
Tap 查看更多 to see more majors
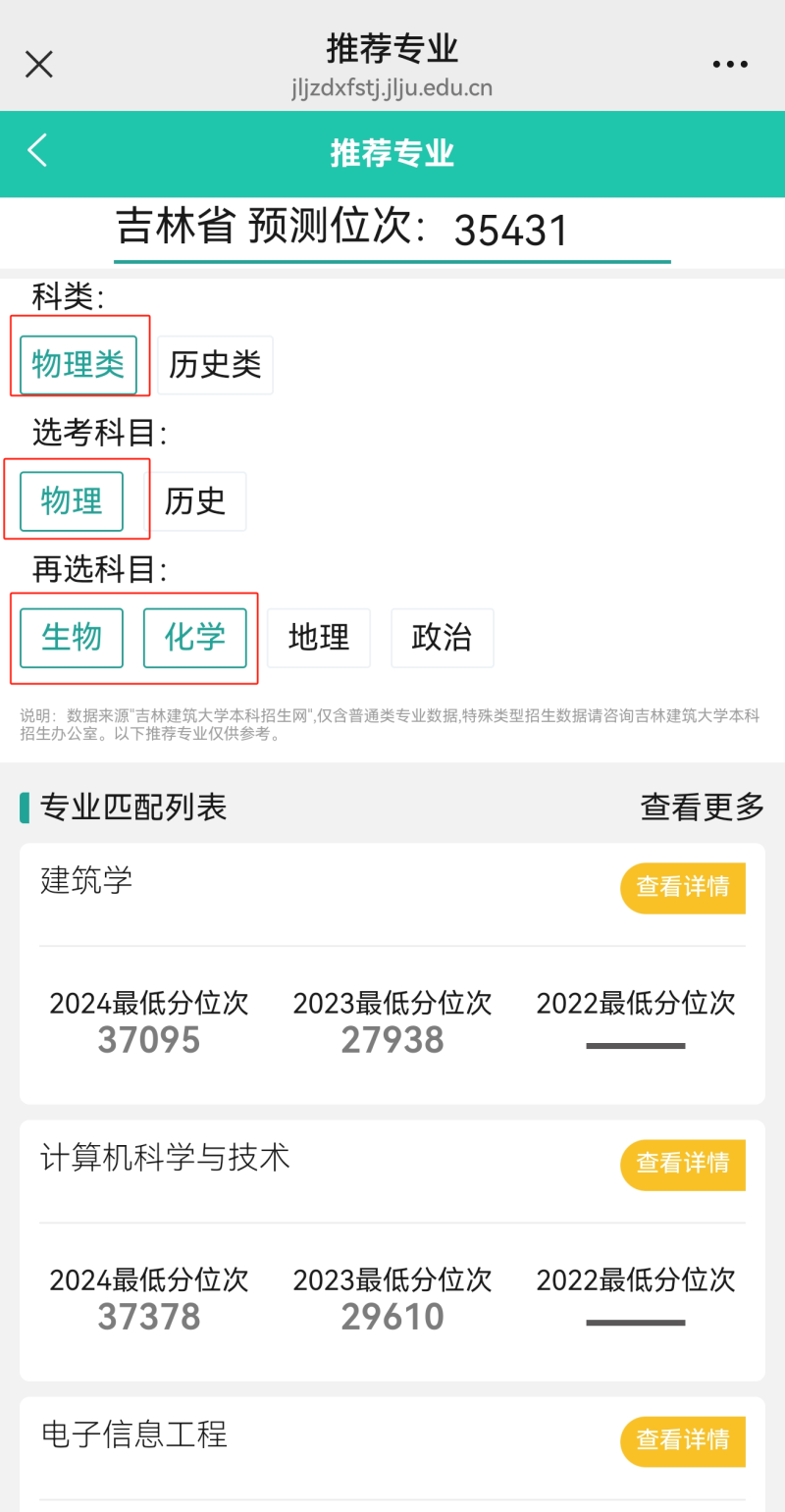703,807
